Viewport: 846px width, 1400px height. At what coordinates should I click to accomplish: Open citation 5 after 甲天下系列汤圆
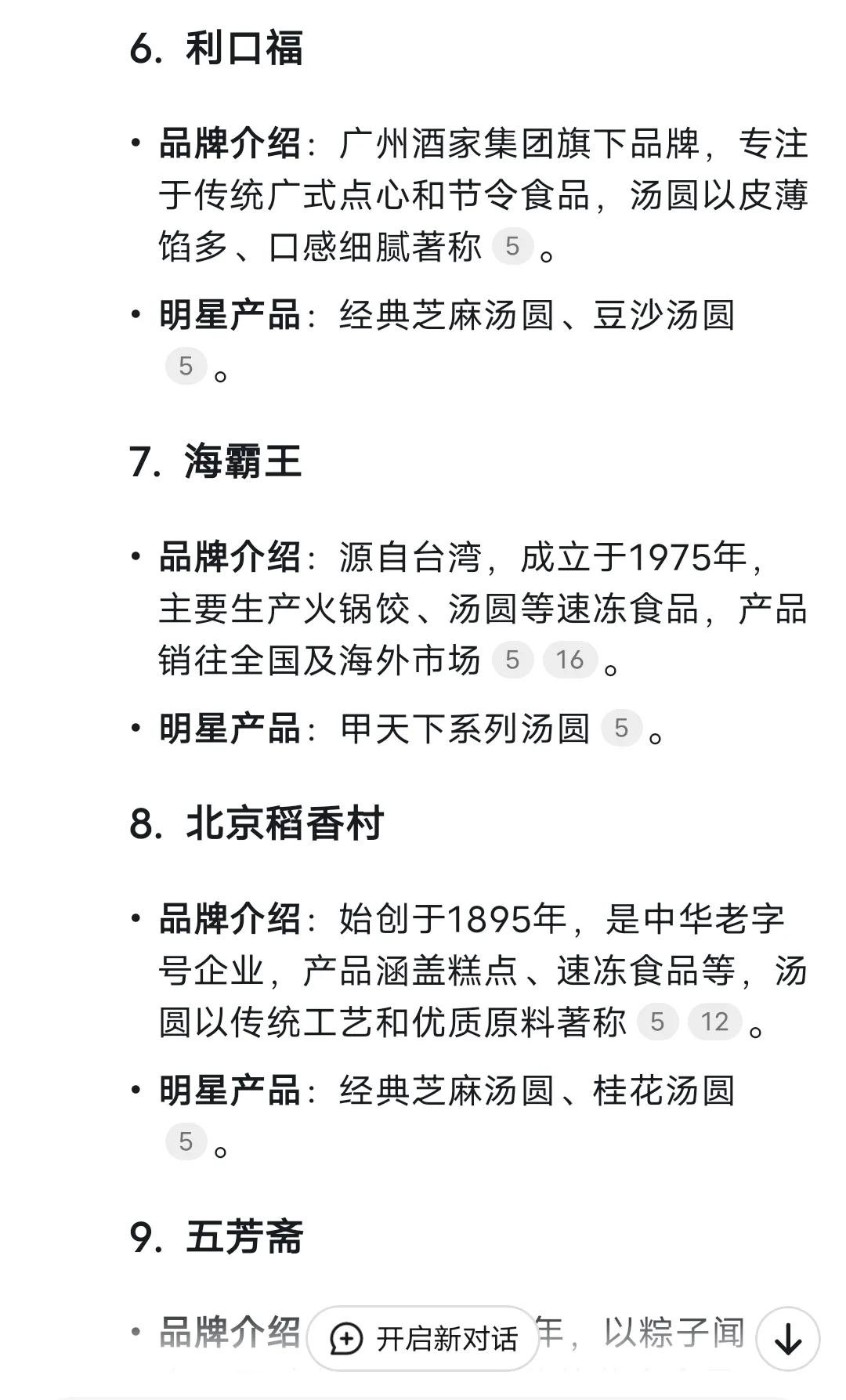[621, 728]
